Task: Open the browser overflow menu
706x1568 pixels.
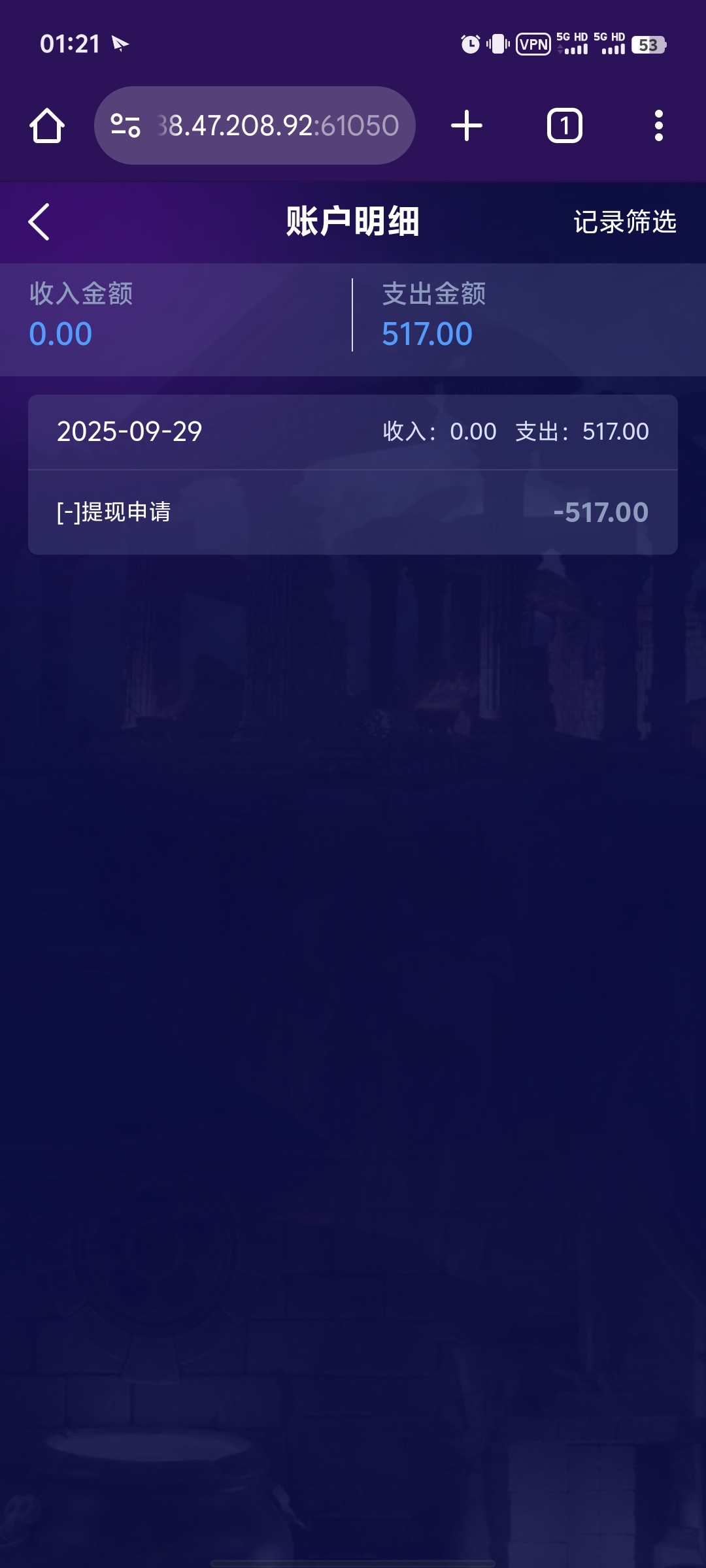Action: coord(658,125)
